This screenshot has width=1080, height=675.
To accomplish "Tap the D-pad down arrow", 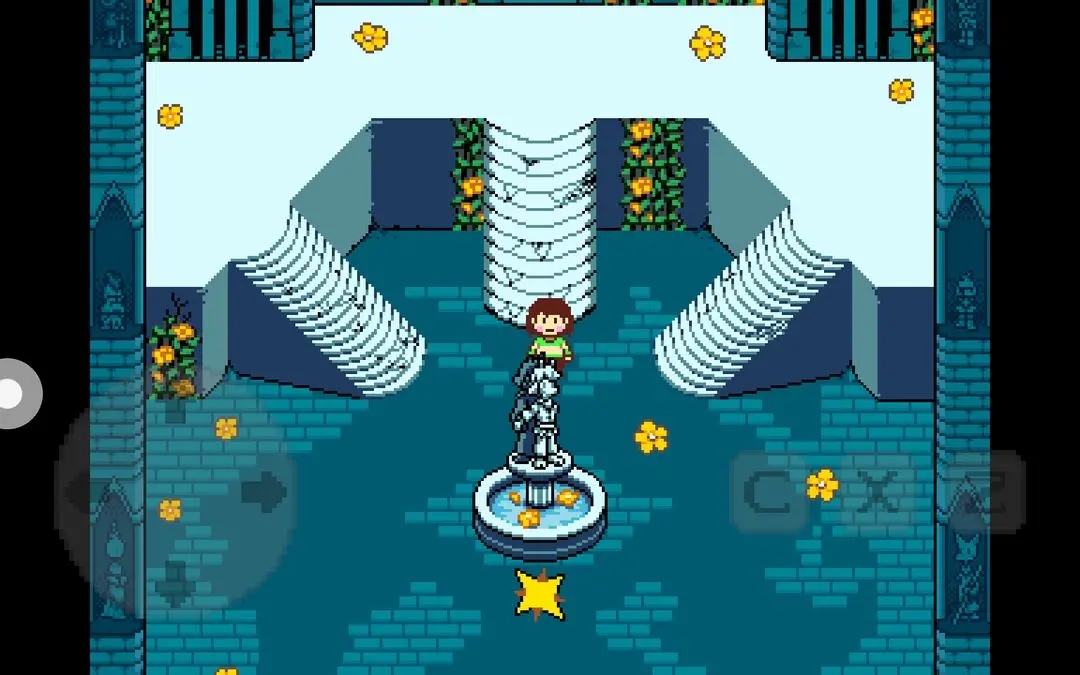I will click(x=176, y=583).
